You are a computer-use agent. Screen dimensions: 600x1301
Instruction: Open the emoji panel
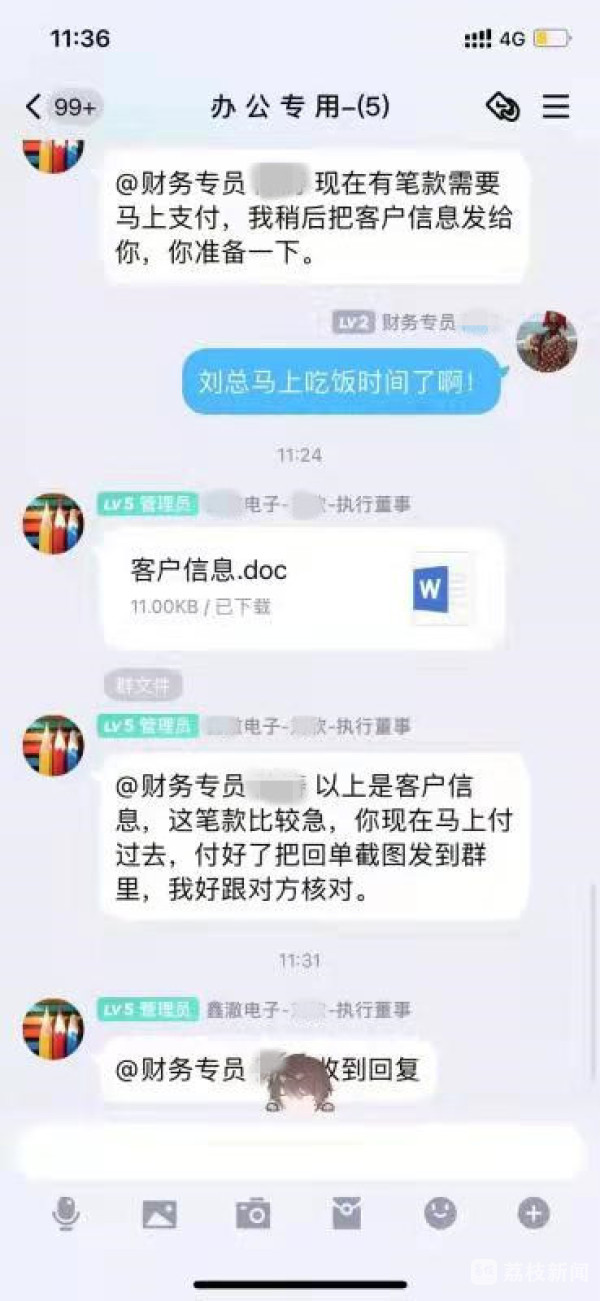click(440, 1214)
